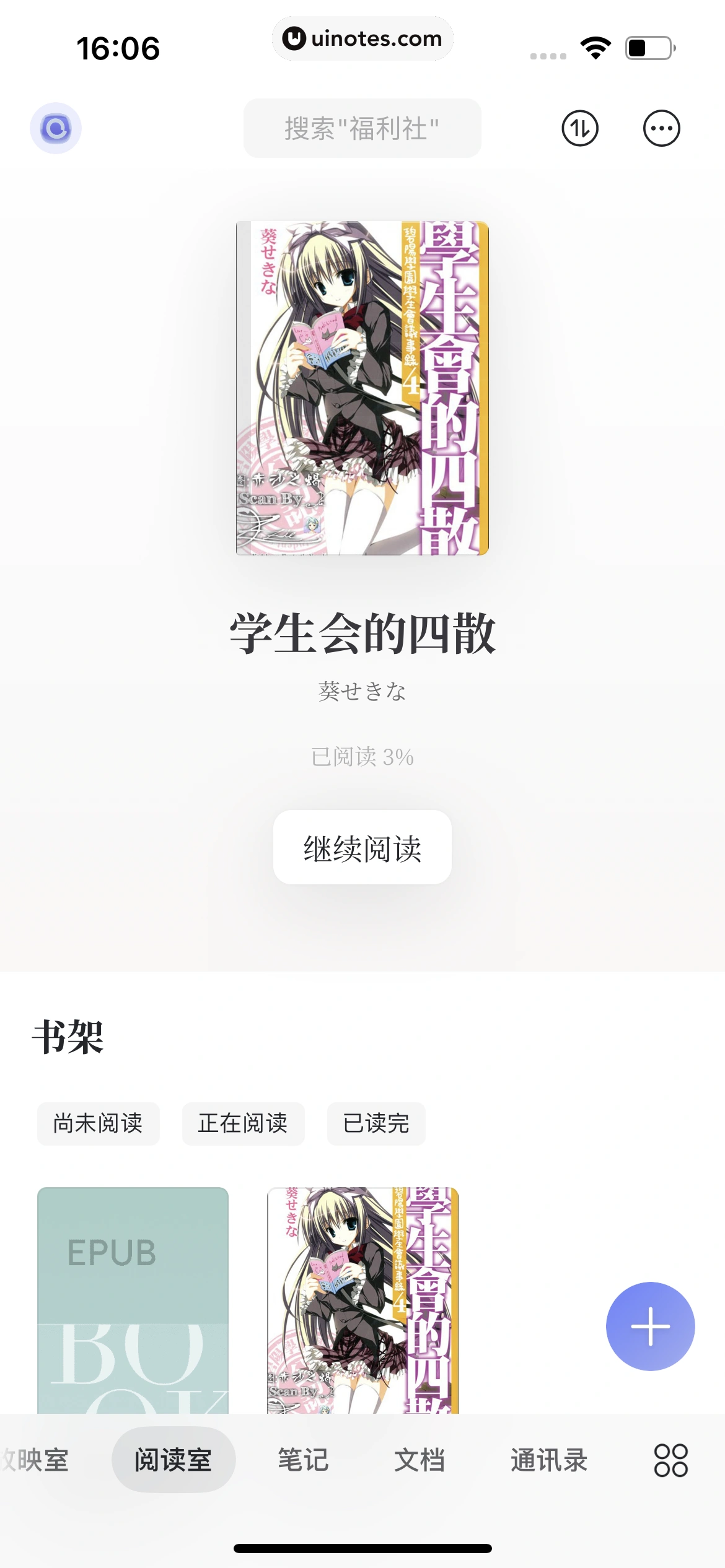Screen dimensions: 725x1568
Task: Open the more options ellipsis menu
Action: pyautogui.click(x=662, y=128)
